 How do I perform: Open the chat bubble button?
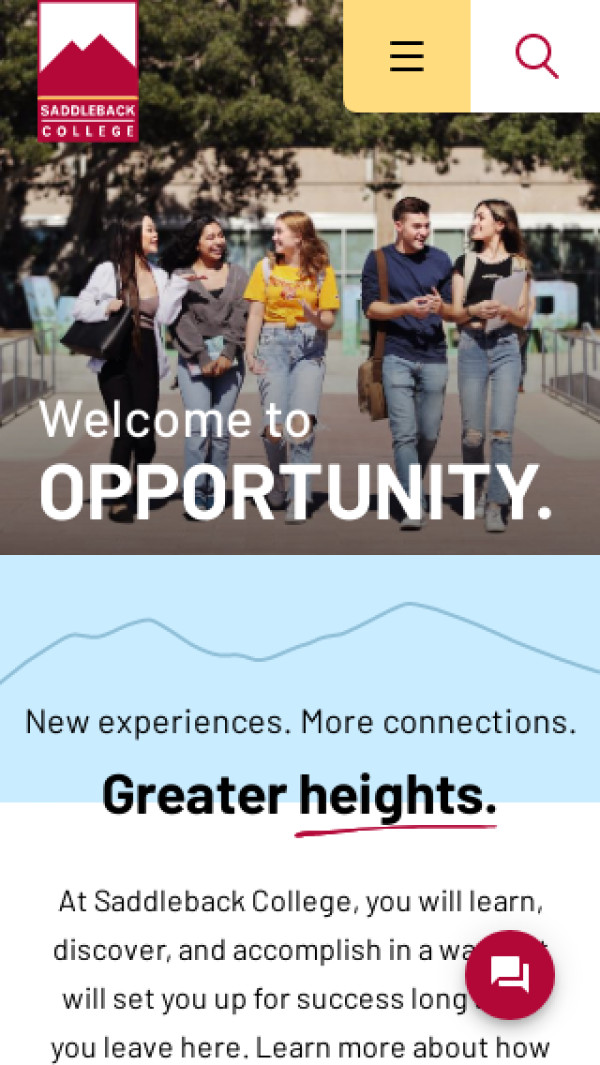pos(510,974)
